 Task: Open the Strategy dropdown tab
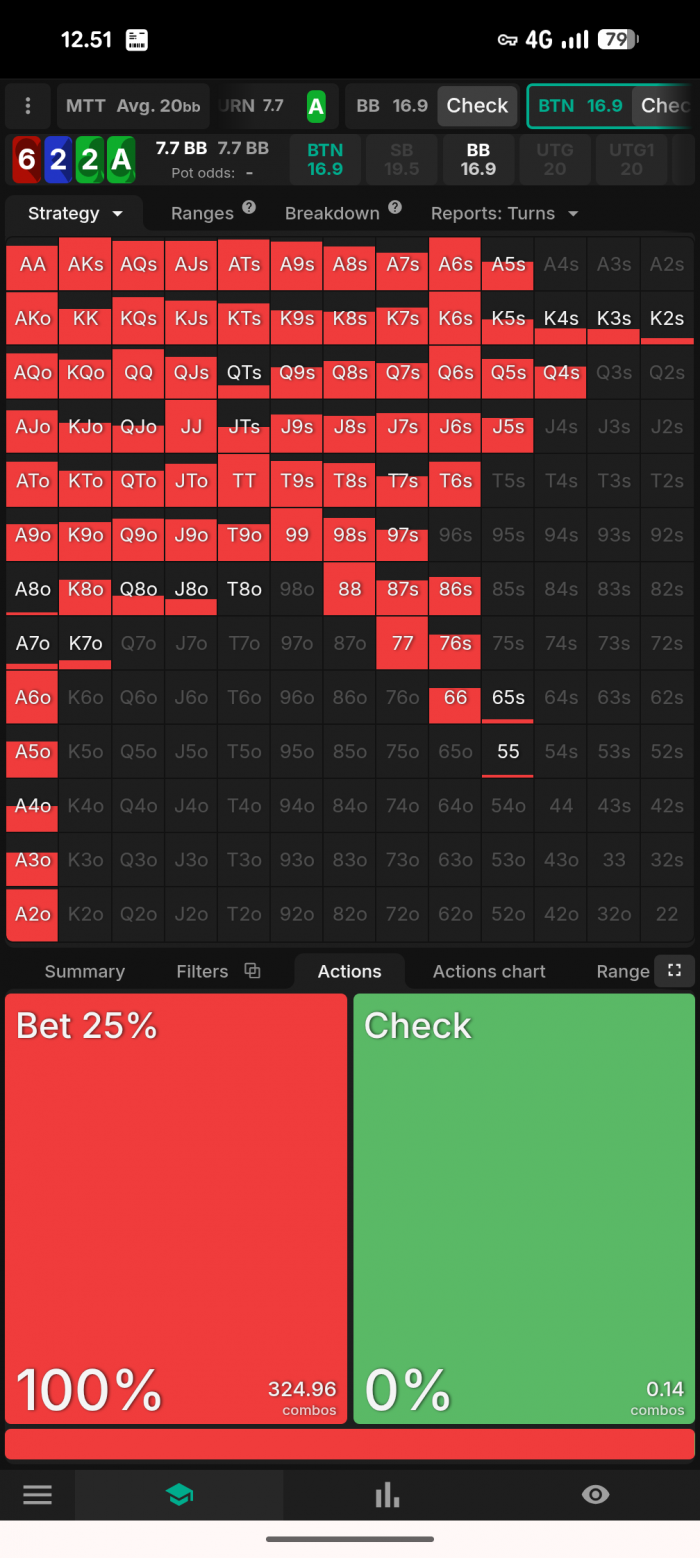(x=75, y=213)
